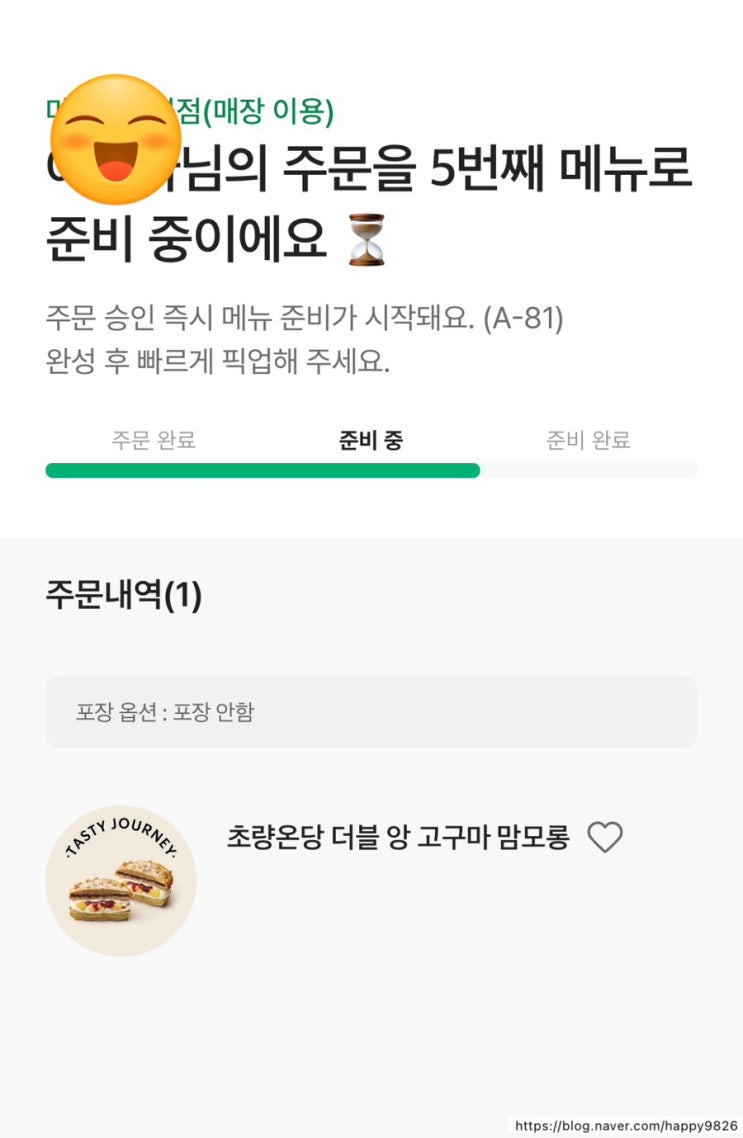
Task: Favorite the 초량온당 더블 앙 고구마 맘모롱 item
Action: (604, 837)
